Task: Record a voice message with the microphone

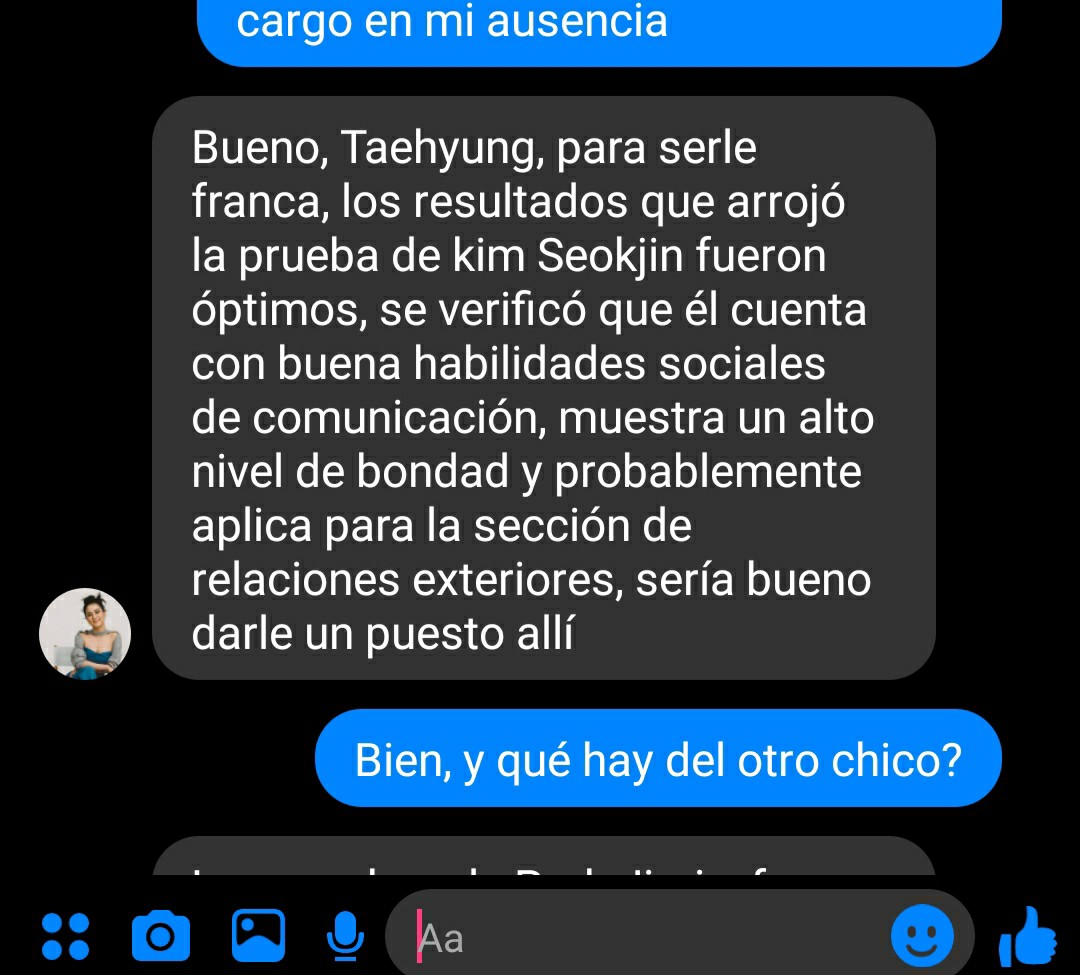Action: click(345, 937)
